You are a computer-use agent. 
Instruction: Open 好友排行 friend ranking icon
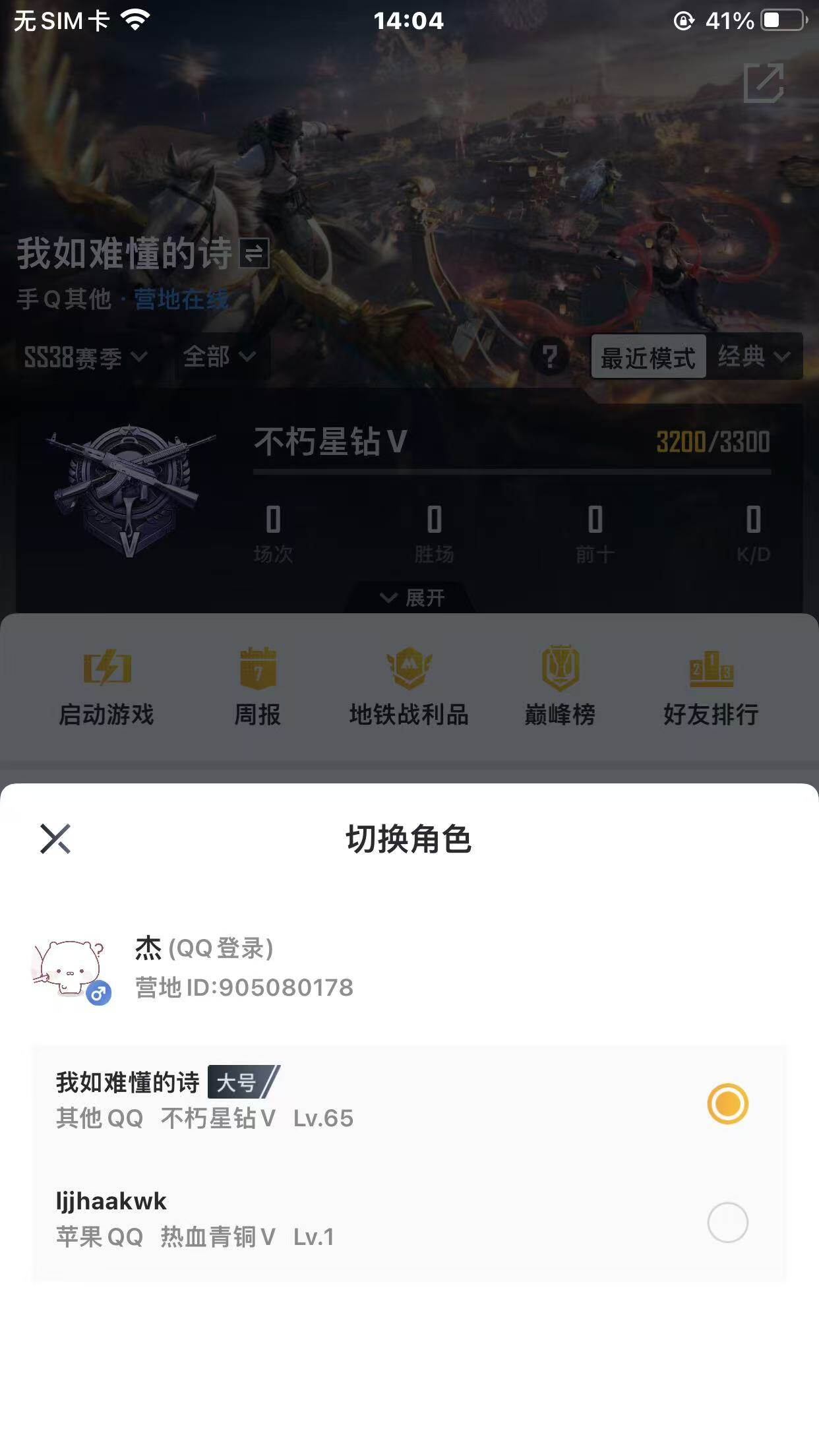coord(711,686)
